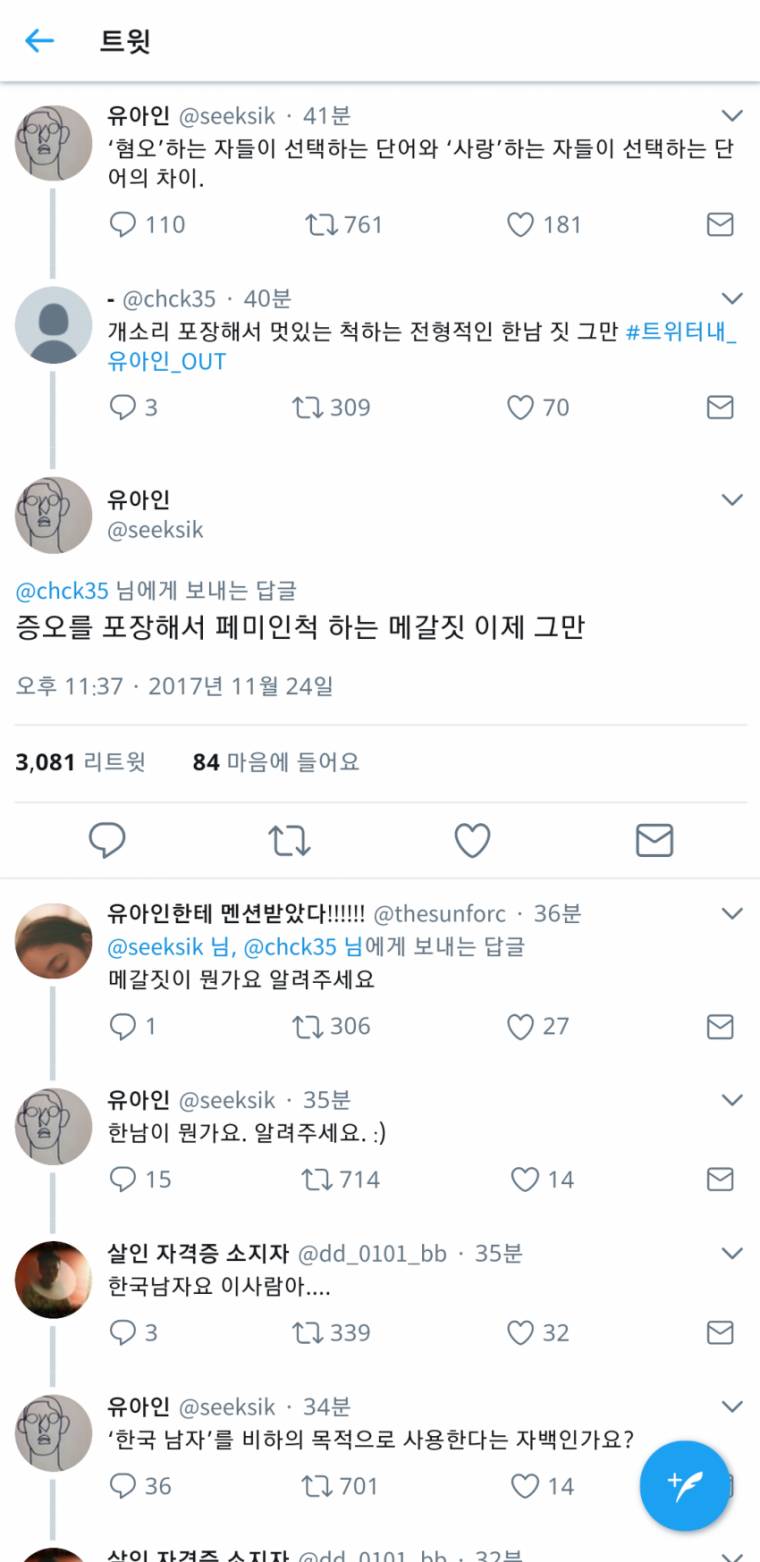Open dropdown arrow on @chck35's tweet
Viewport: 760px width, 1562px height.
tap(732, 298)
